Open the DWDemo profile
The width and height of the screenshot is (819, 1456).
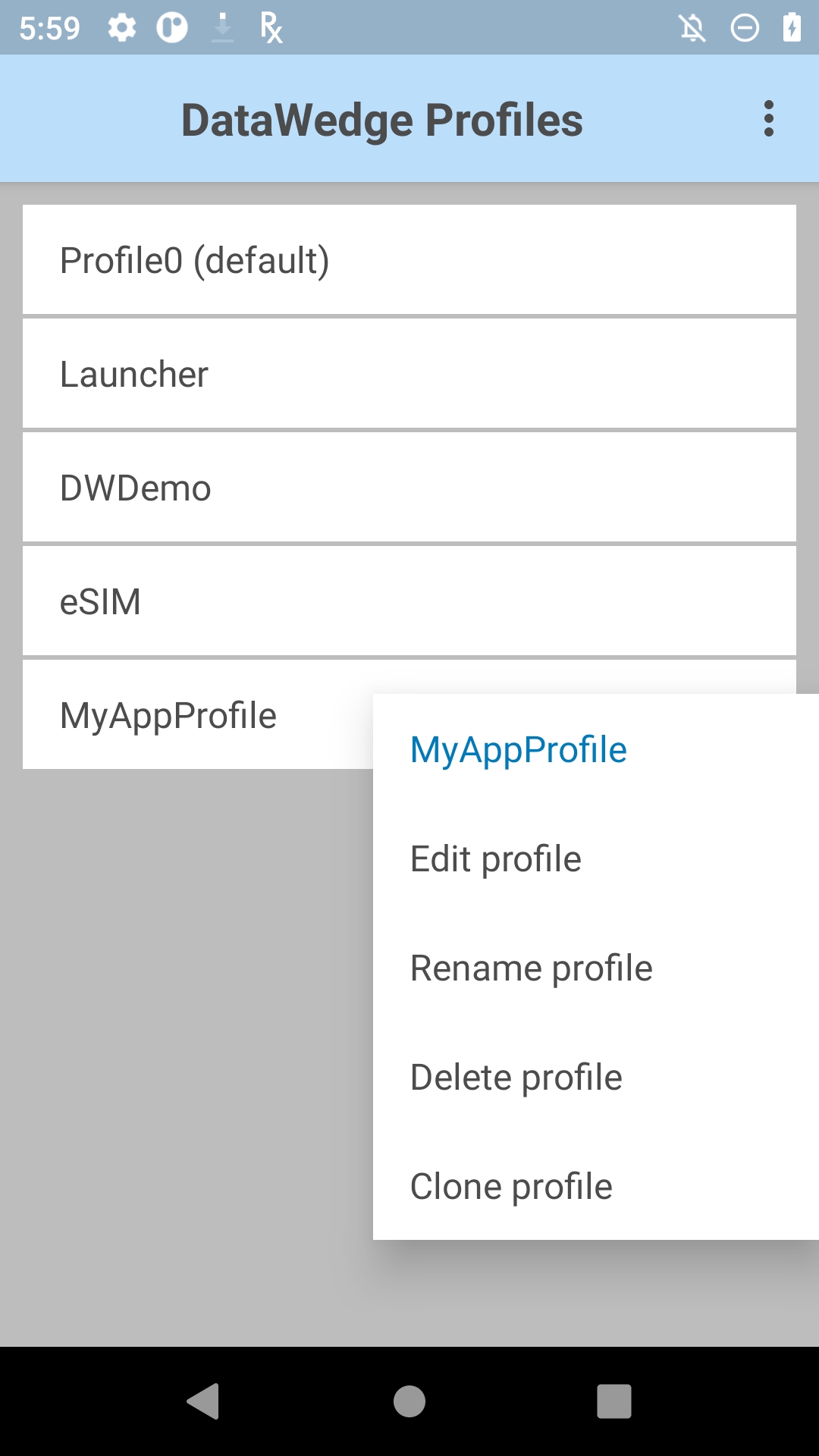409,487
